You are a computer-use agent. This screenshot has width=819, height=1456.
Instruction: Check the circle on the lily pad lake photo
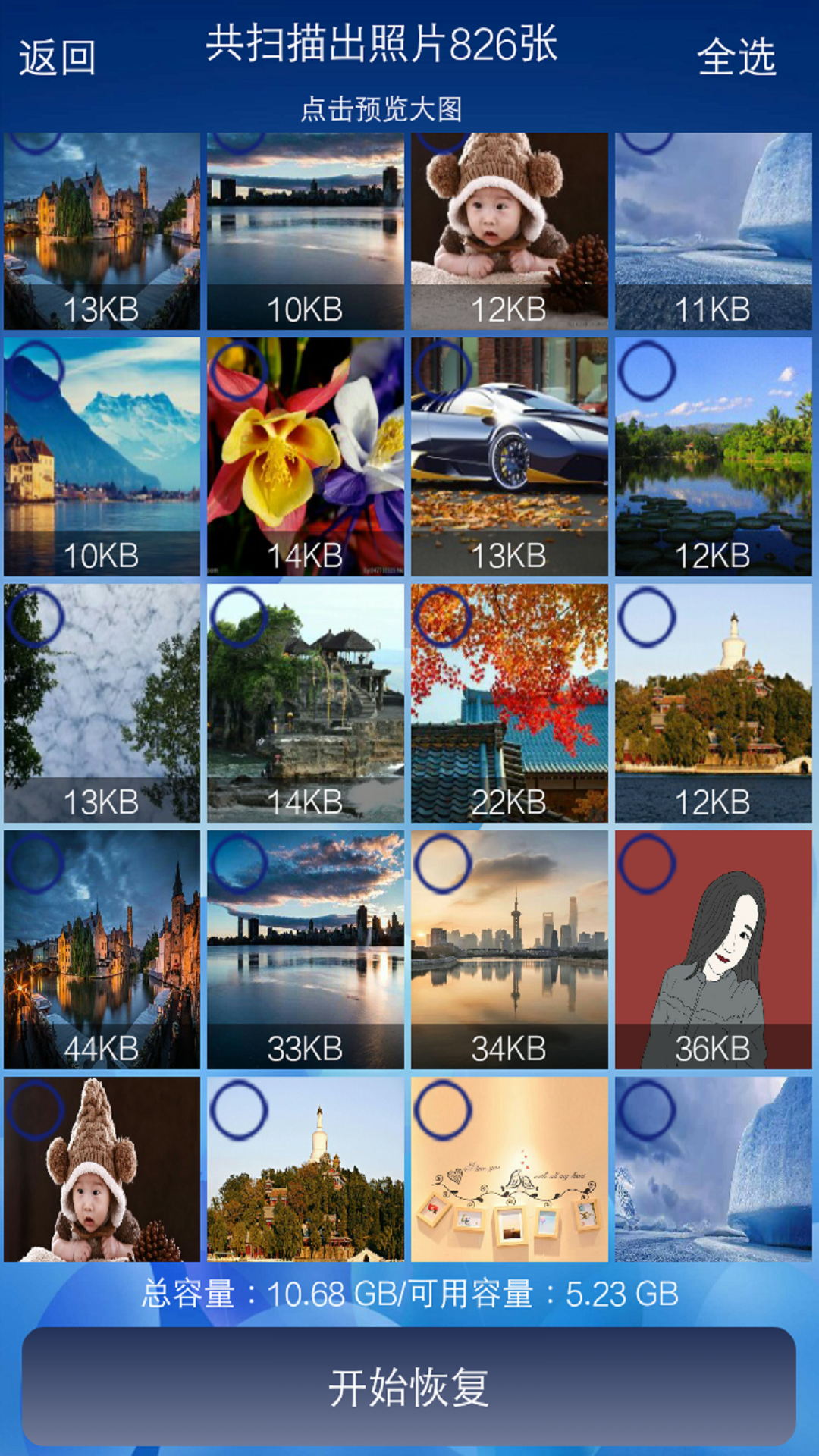tap(647, 371)
